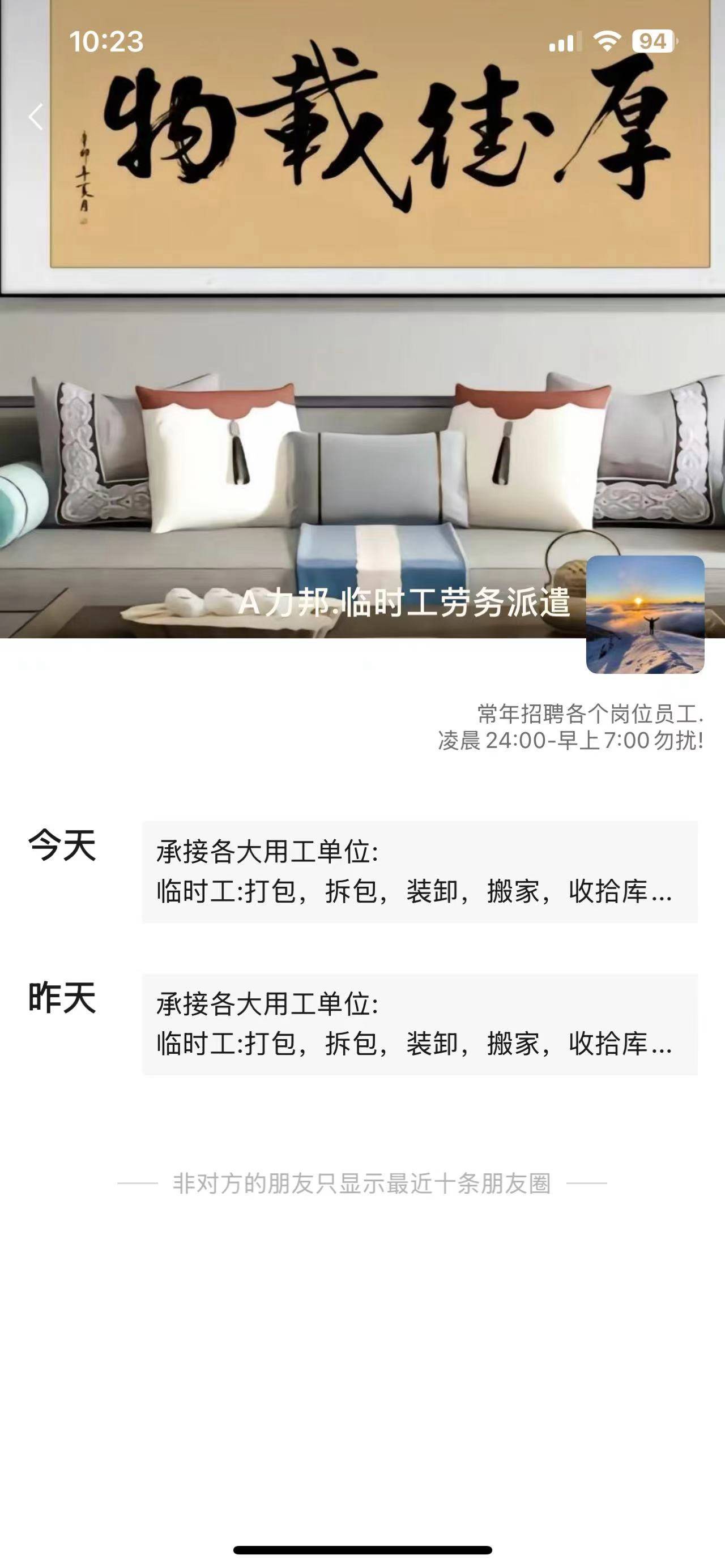Viewport: 725px width, 1568px height.
Task: Open the sunrise profile avatar
Action: pyautogui.click(x=645, y=614)
